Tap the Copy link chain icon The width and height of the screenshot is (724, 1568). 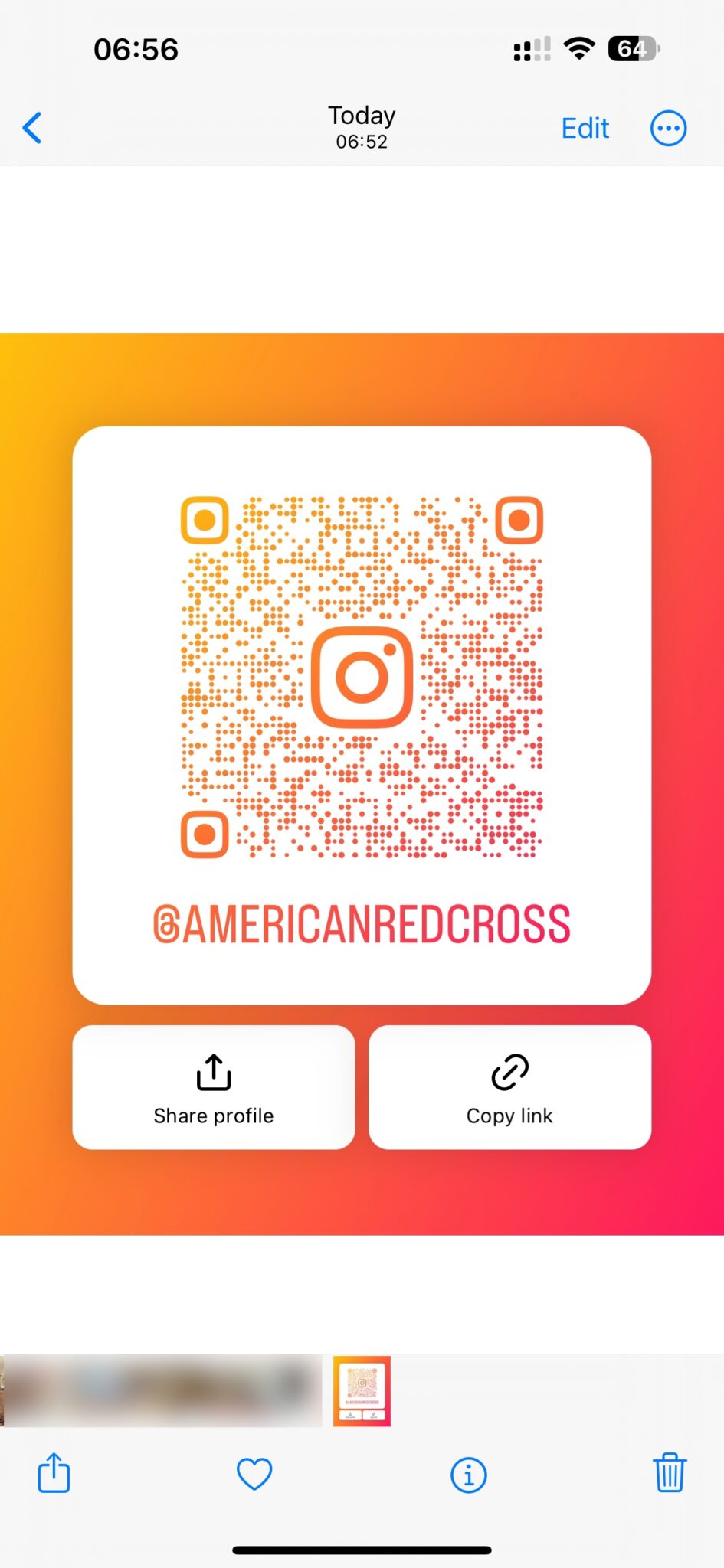click(509, 1072)
